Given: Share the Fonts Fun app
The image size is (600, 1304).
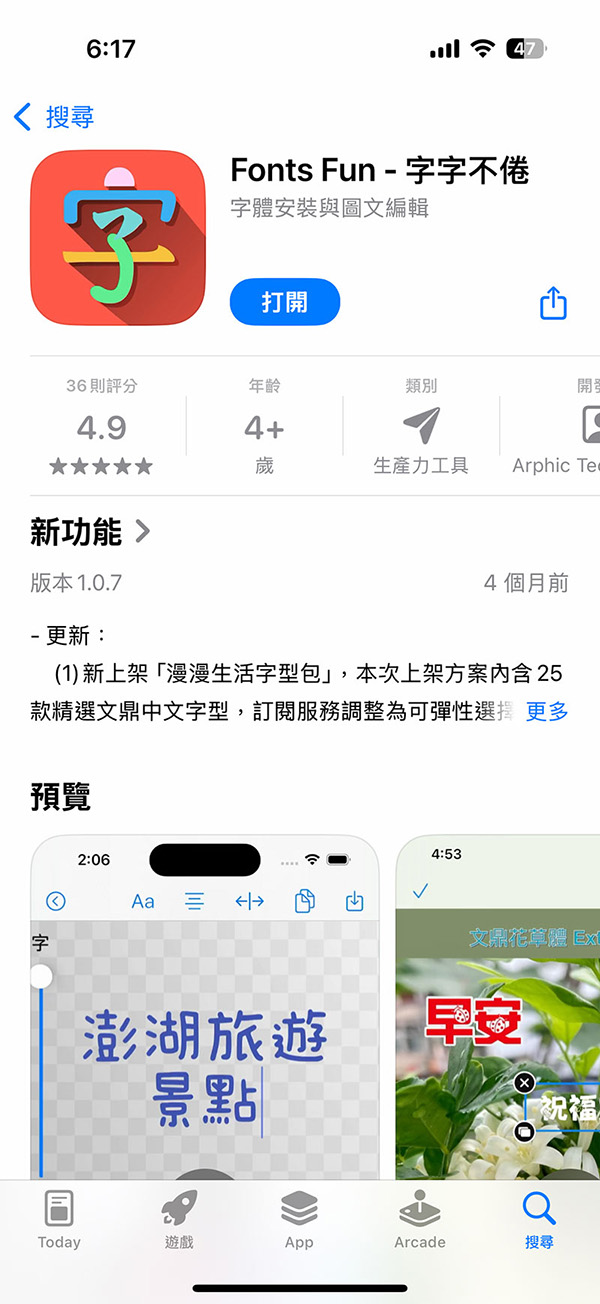Looking at the screenshot, I should [x=553, y=303].
